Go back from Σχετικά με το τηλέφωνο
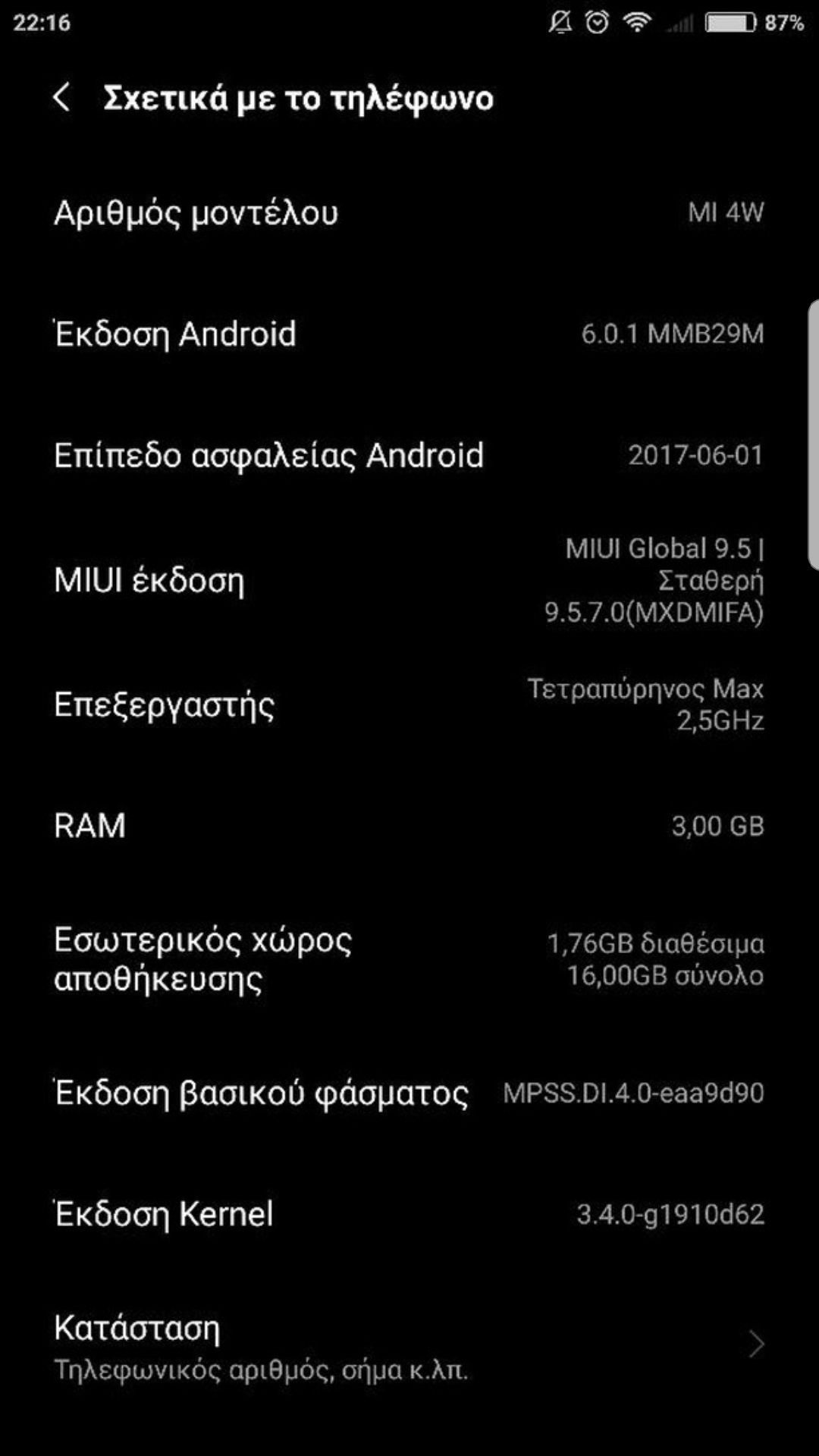The height and width of the screenshot is (1456, 819). point(62,98)
